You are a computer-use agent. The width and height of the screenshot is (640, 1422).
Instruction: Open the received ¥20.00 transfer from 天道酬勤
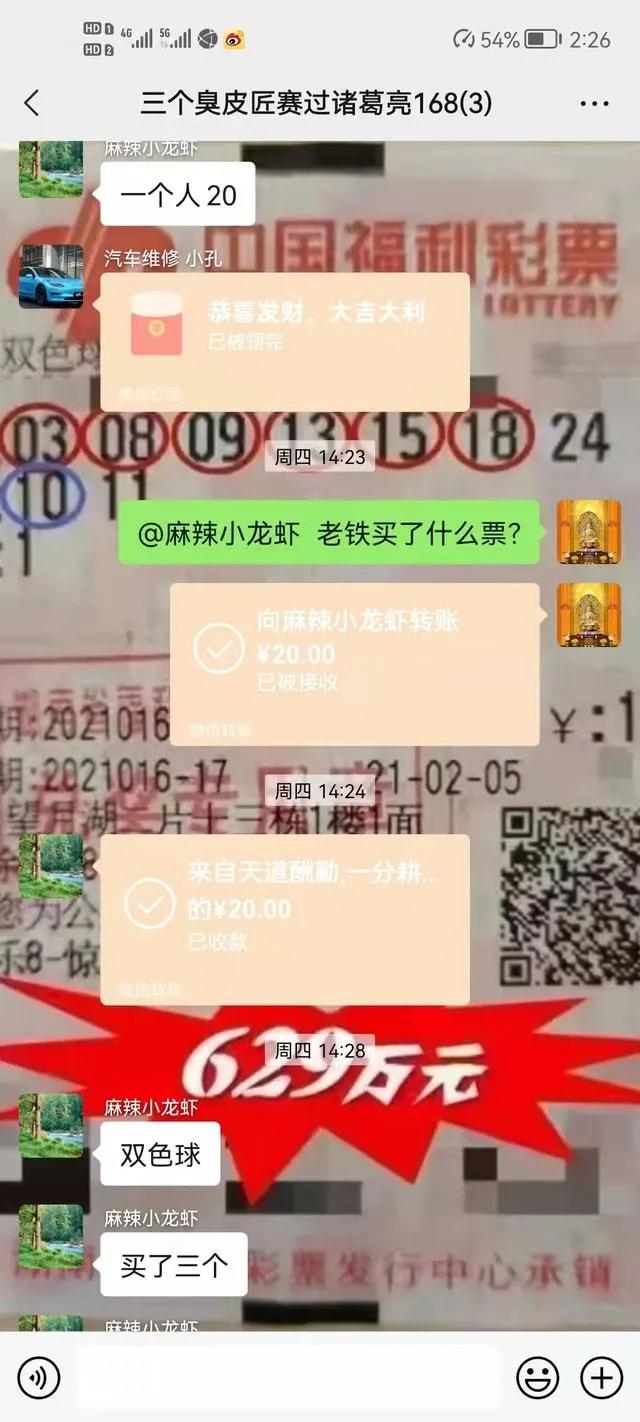[285, 918]
